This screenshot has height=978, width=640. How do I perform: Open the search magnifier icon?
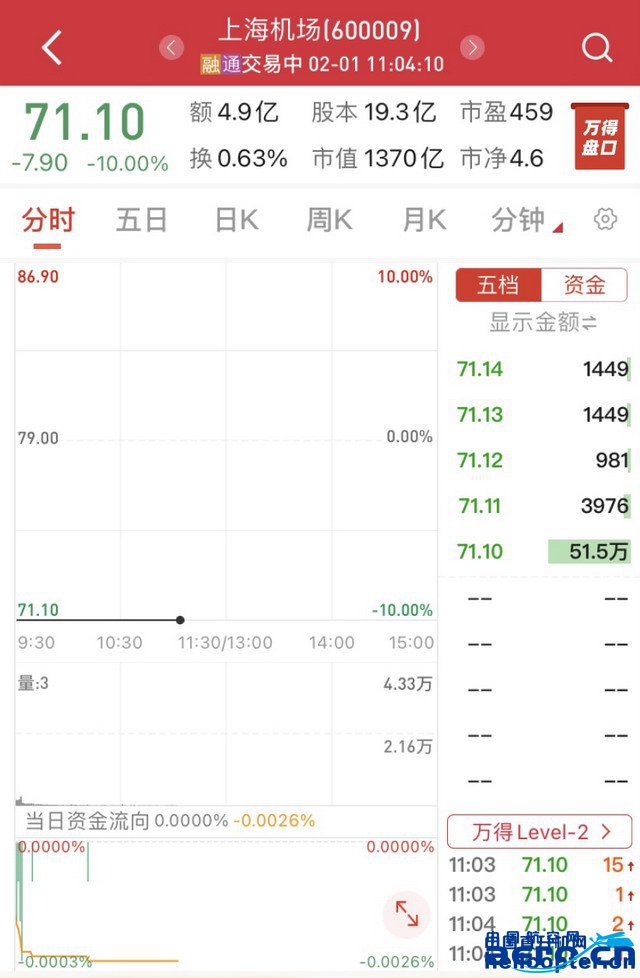[596, 47]
